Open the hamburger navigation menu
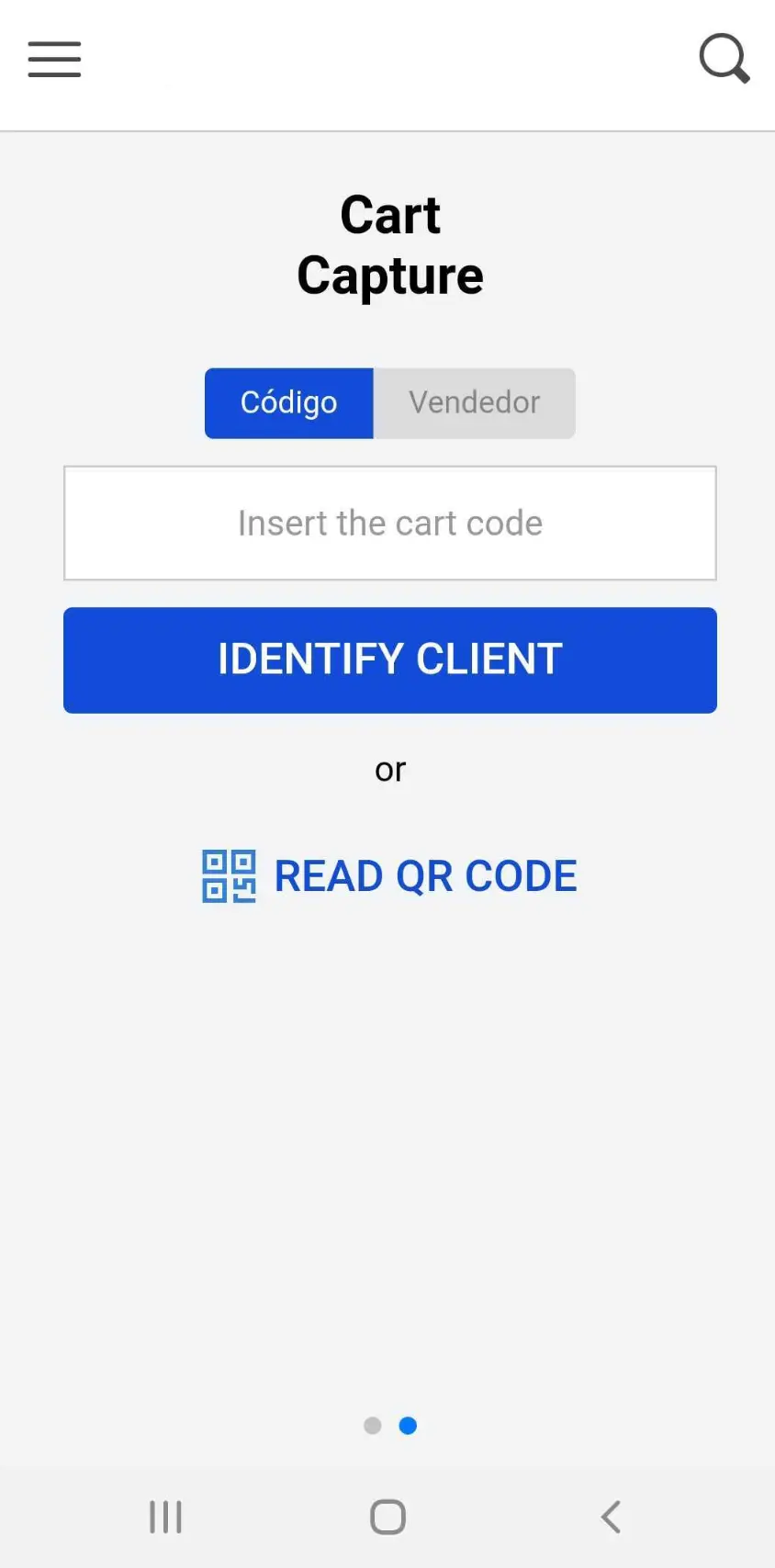 pyautogui.click(x=54, y=59)
